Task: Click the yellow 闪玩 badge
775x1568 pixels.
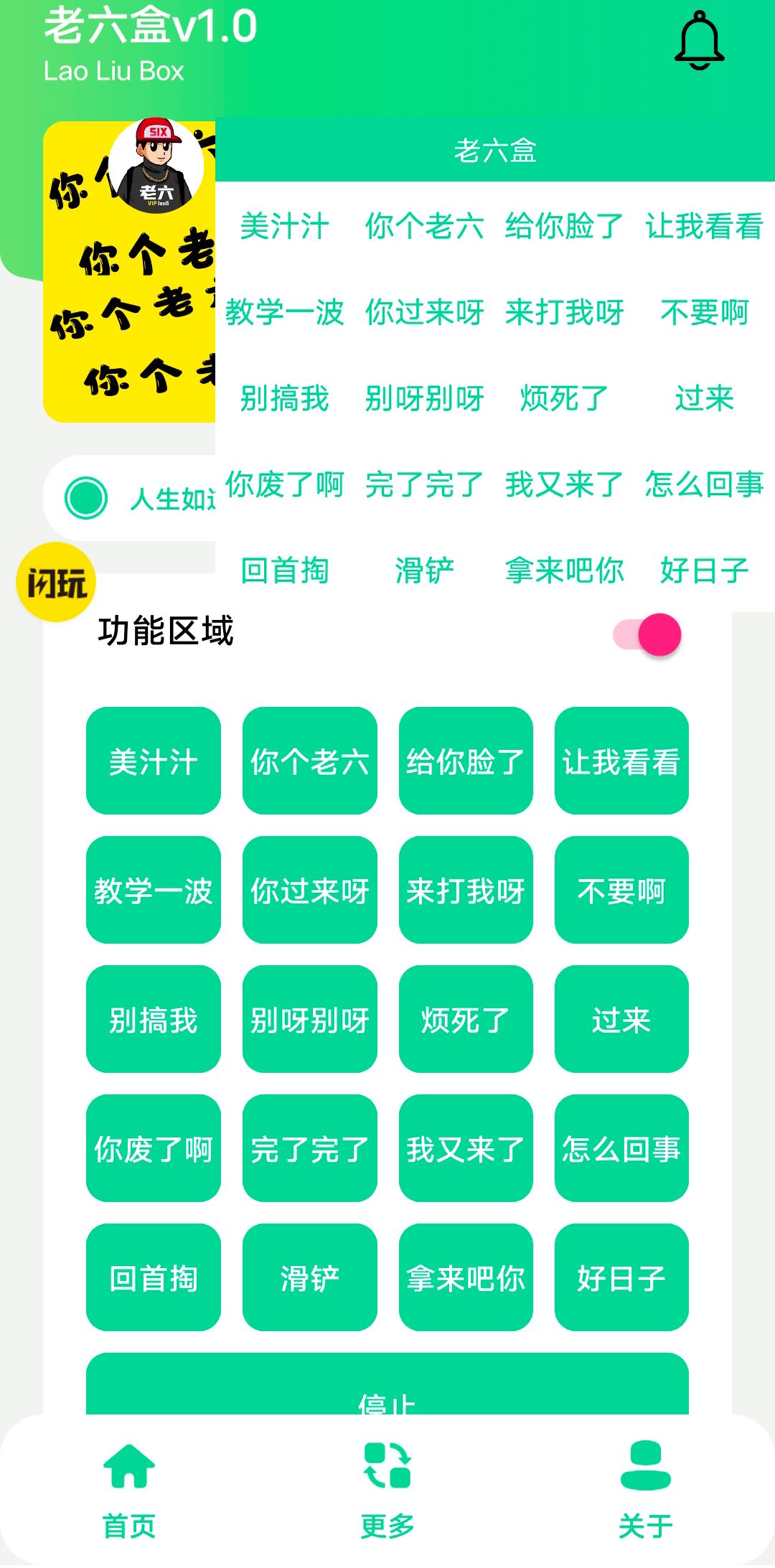Action: pos(56,580)
